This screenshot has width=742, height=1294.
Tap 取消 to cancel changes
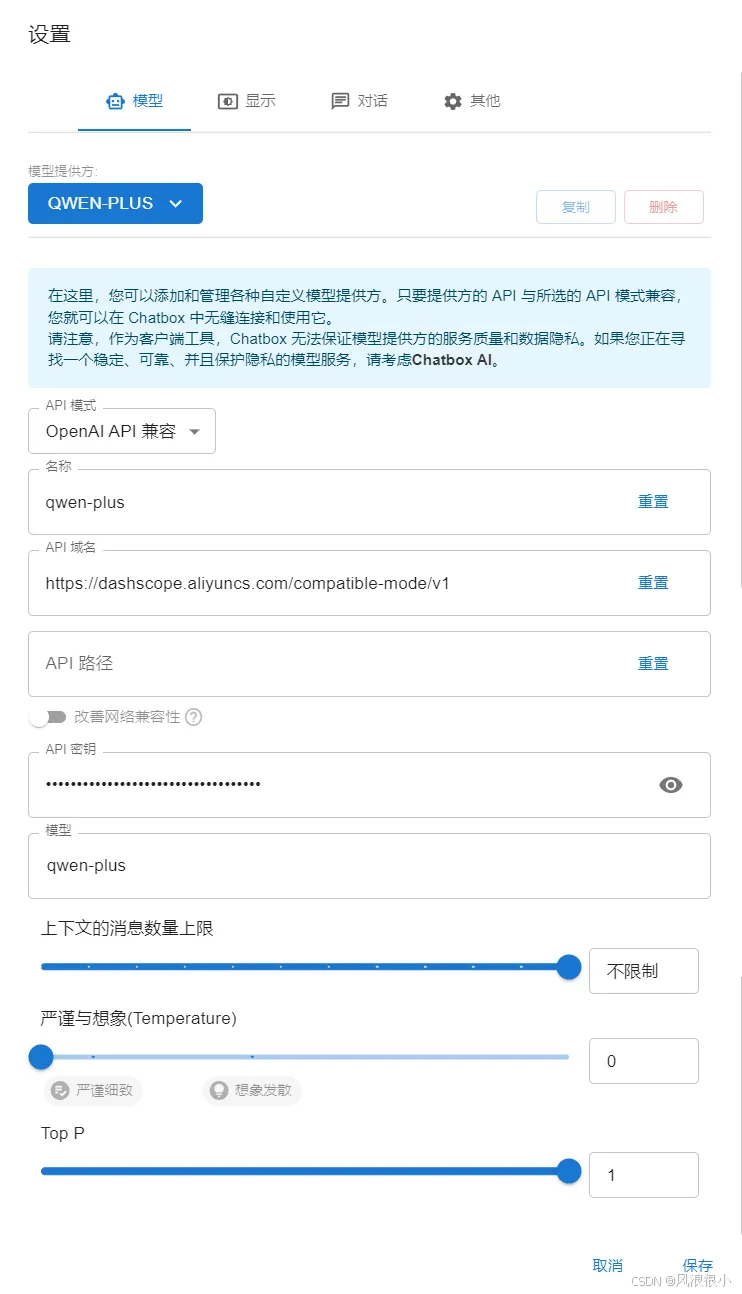[607, 1265]
